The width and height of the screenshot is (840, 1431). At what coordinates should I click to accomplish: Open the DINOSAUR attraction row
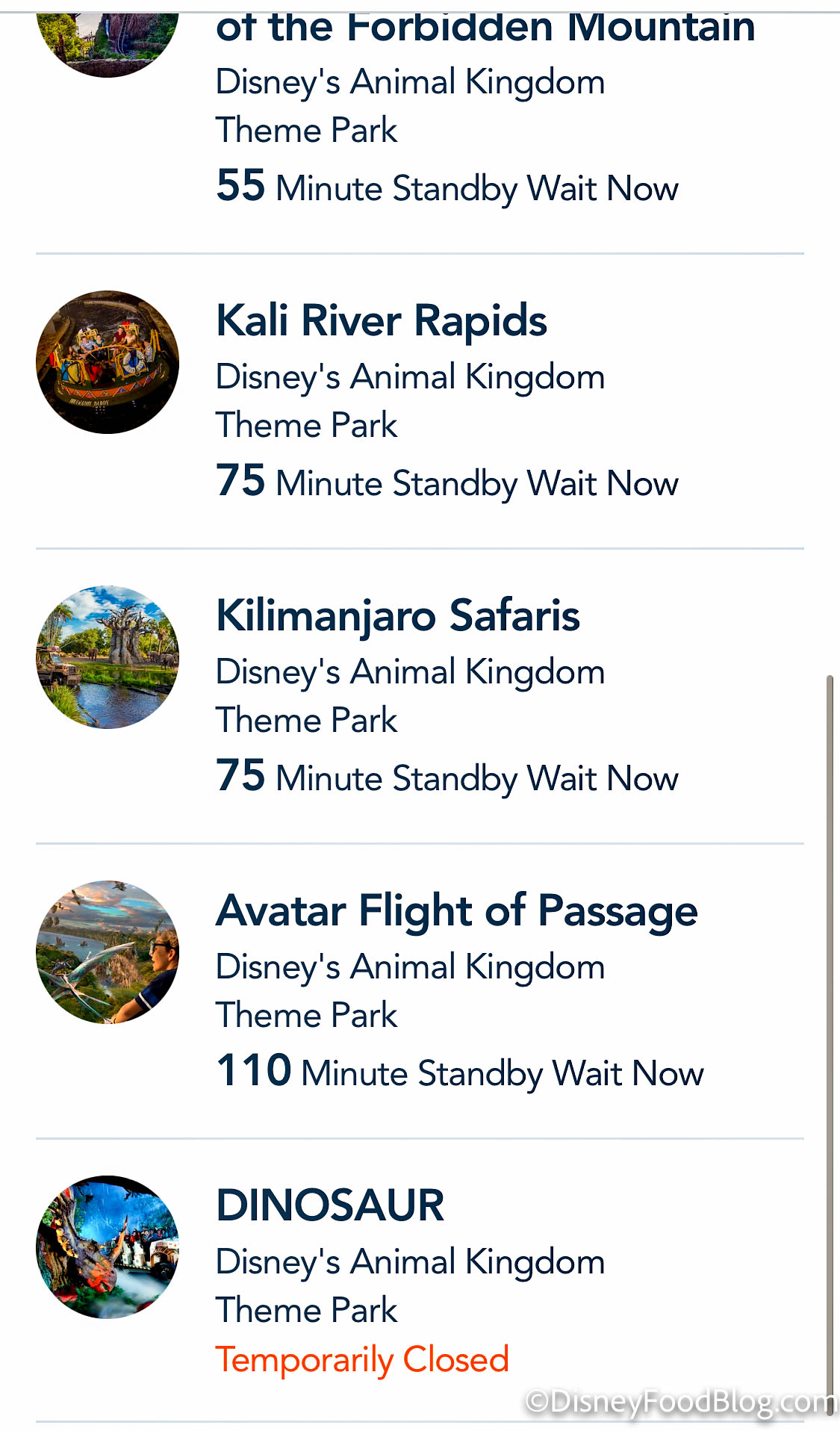(330, 1205)
